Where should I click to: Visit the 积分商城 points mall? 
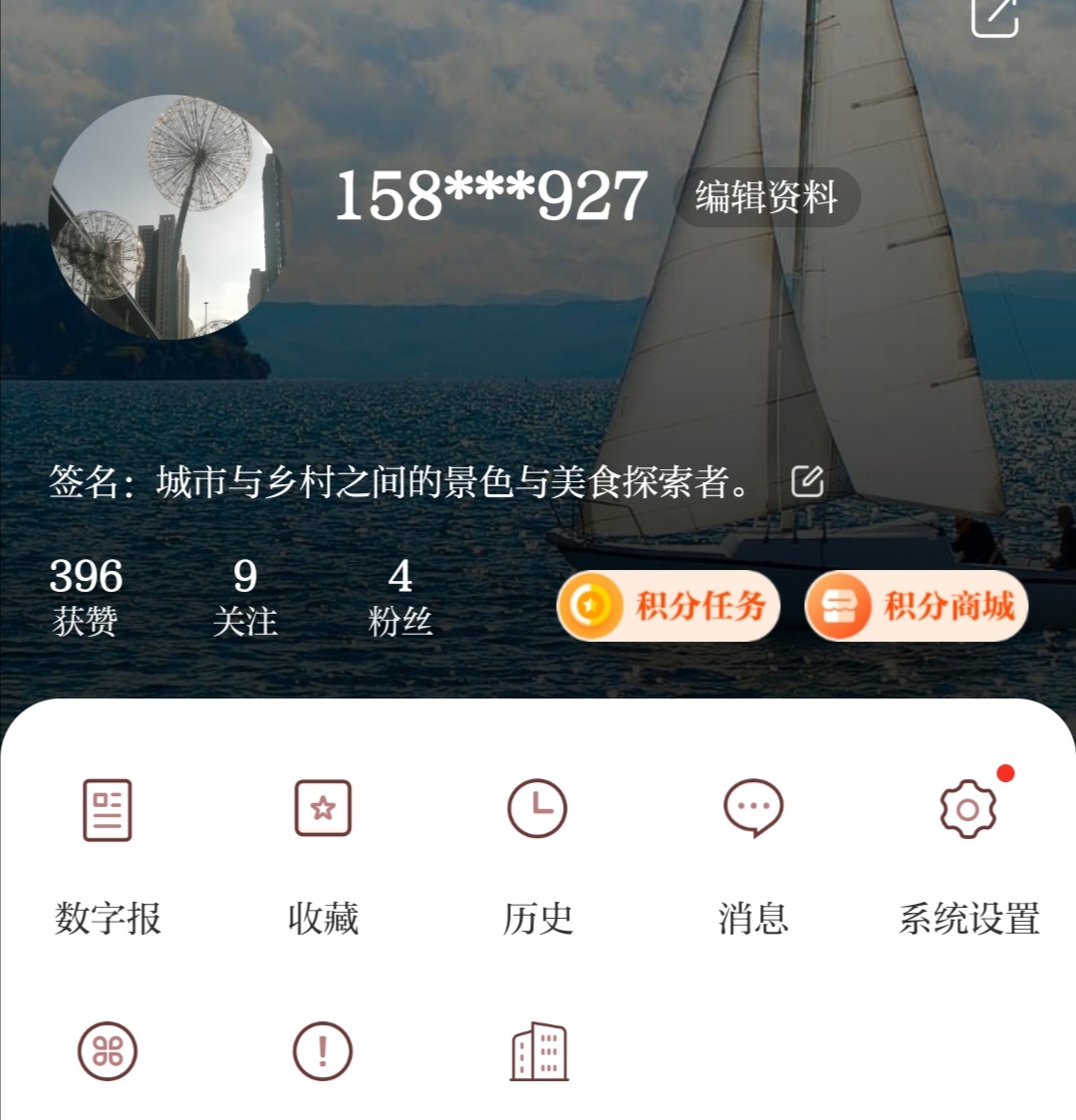coord(917,605)
